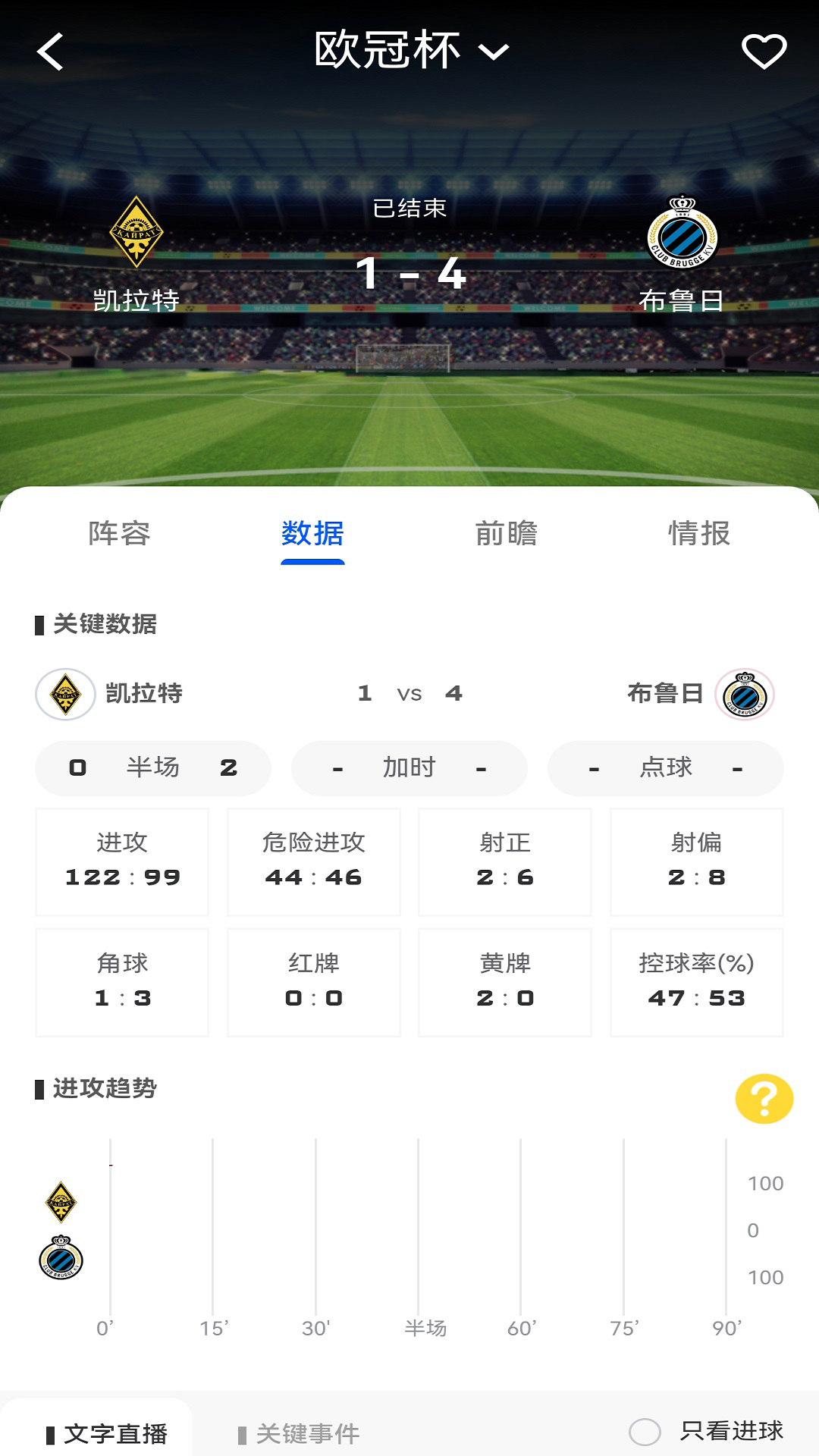
Task: Tap the 凯拉特 logo in the 关键数据 row
Action: click(x=65, y=692)
